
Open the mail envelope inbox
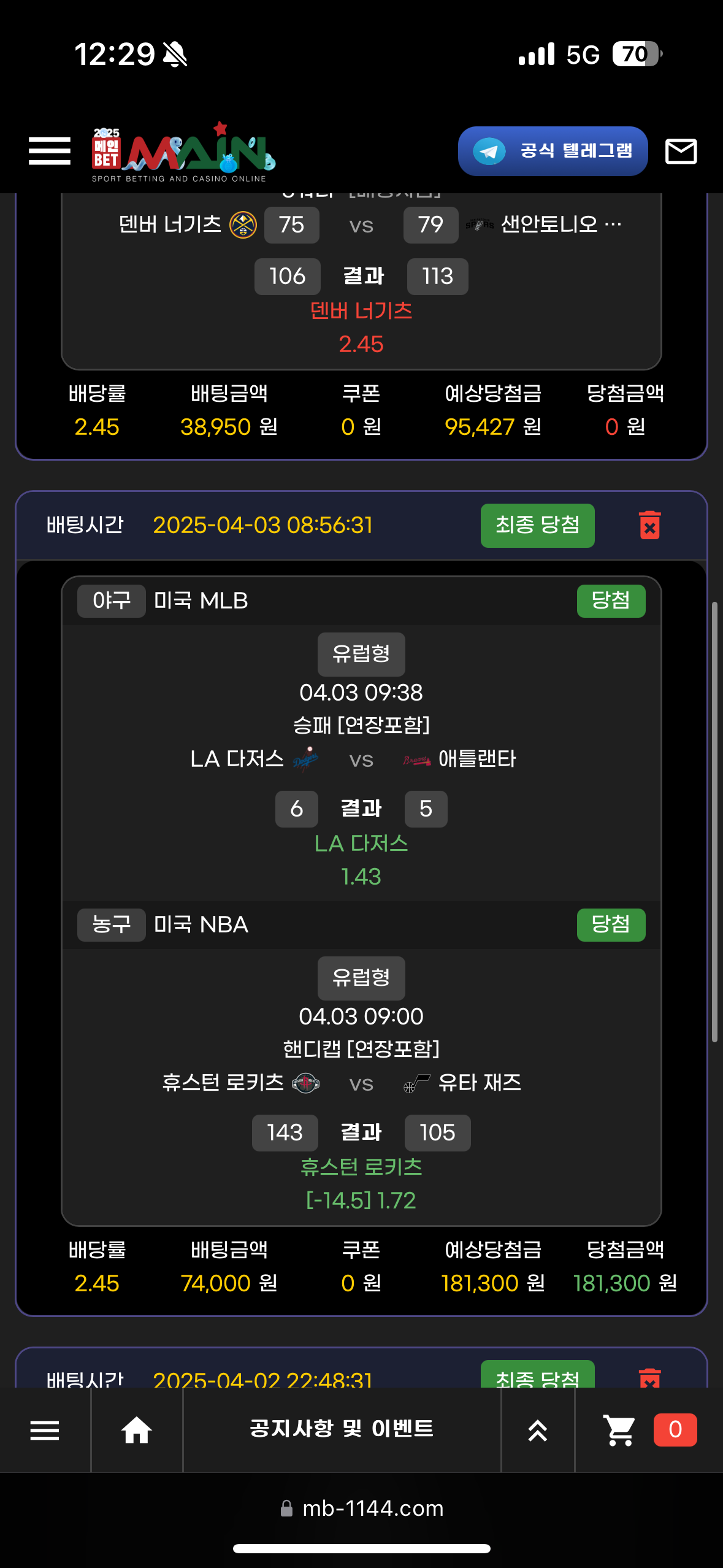click(x=681, y=151)
